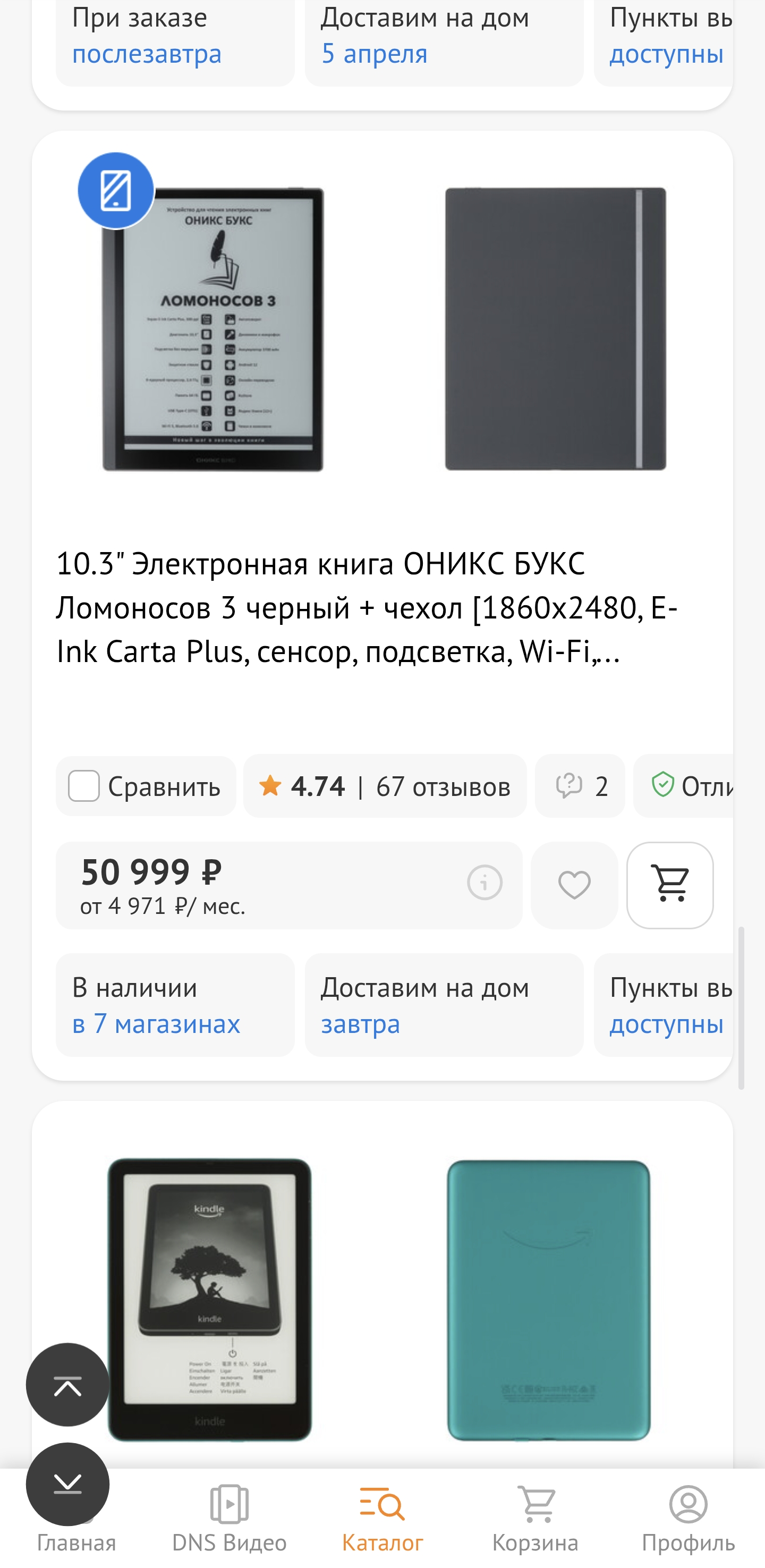Tick the Сравнить checkbox for Ломоносов 3
The width and height of the screenshot is (765, 1568).
pyautogui.click(x=84, y=786)
